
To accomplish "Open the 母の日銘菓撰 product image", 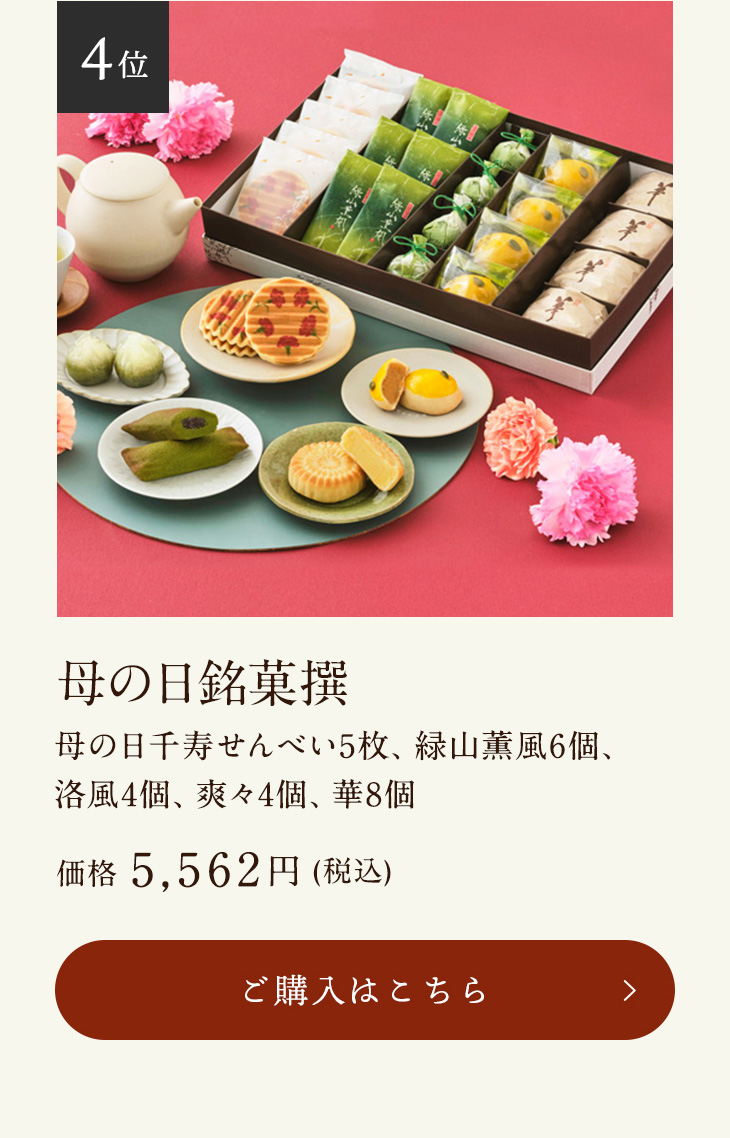I will pos(365,310).
